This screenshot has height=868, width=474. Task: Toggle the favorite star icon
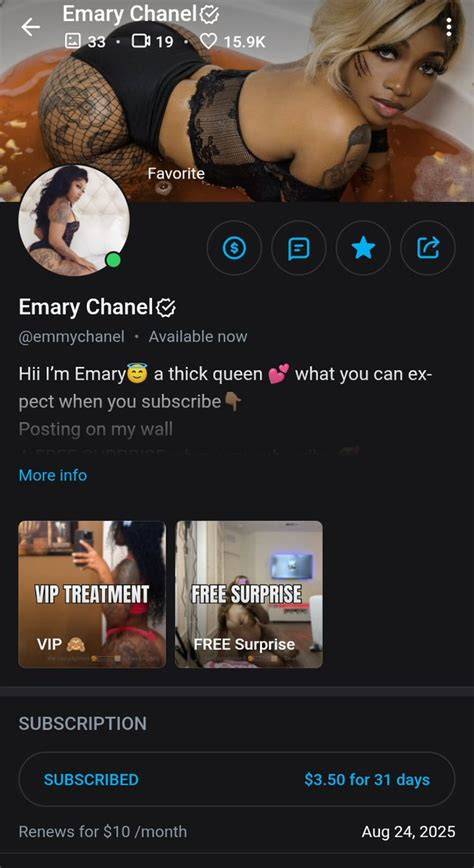point(363,248)
